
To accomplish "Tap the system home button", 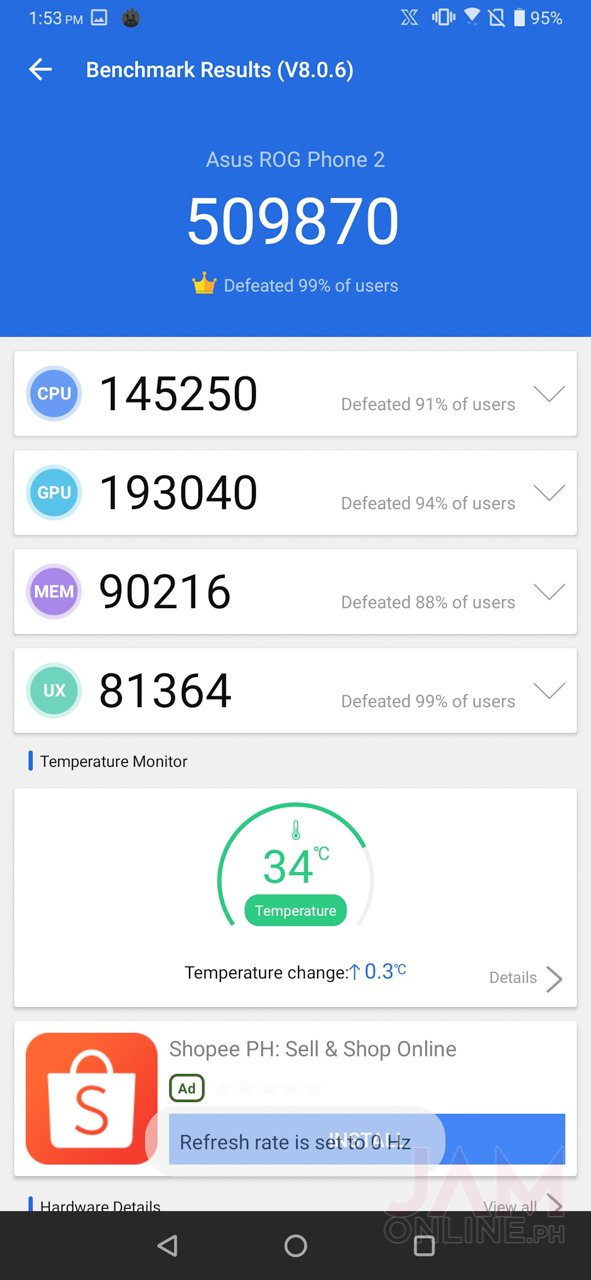I will (295, 1245).
